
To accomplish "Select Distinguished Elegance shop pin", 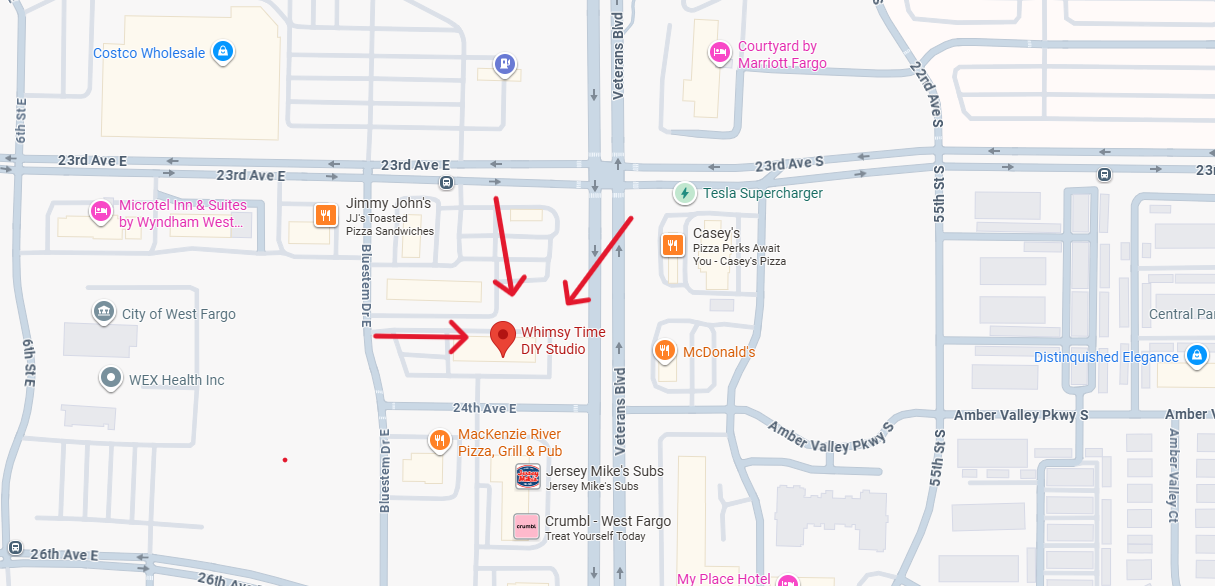I will click(x=1196, y=355).
